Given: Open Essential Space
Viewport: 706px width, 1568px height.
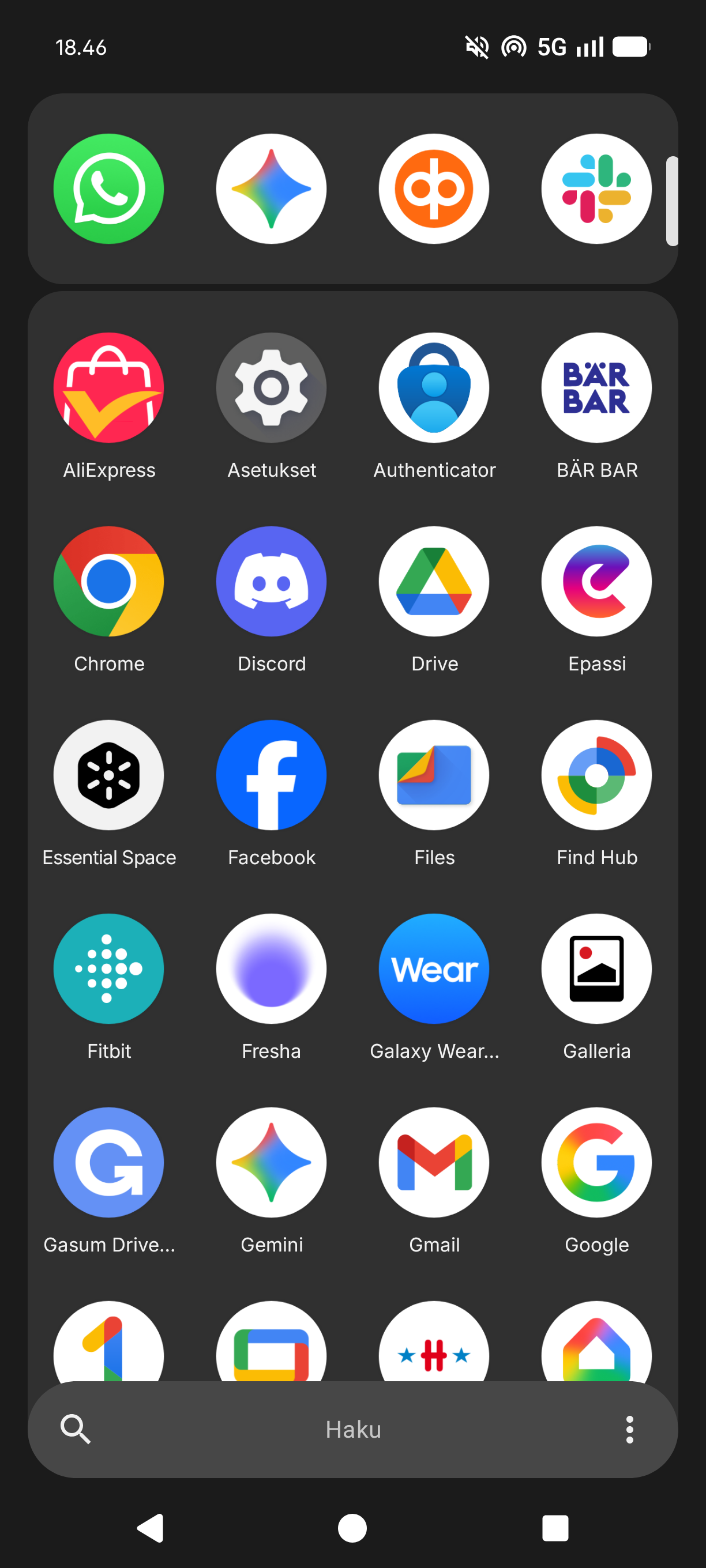Looking at the screenshot, I should [x=108, y=775].
